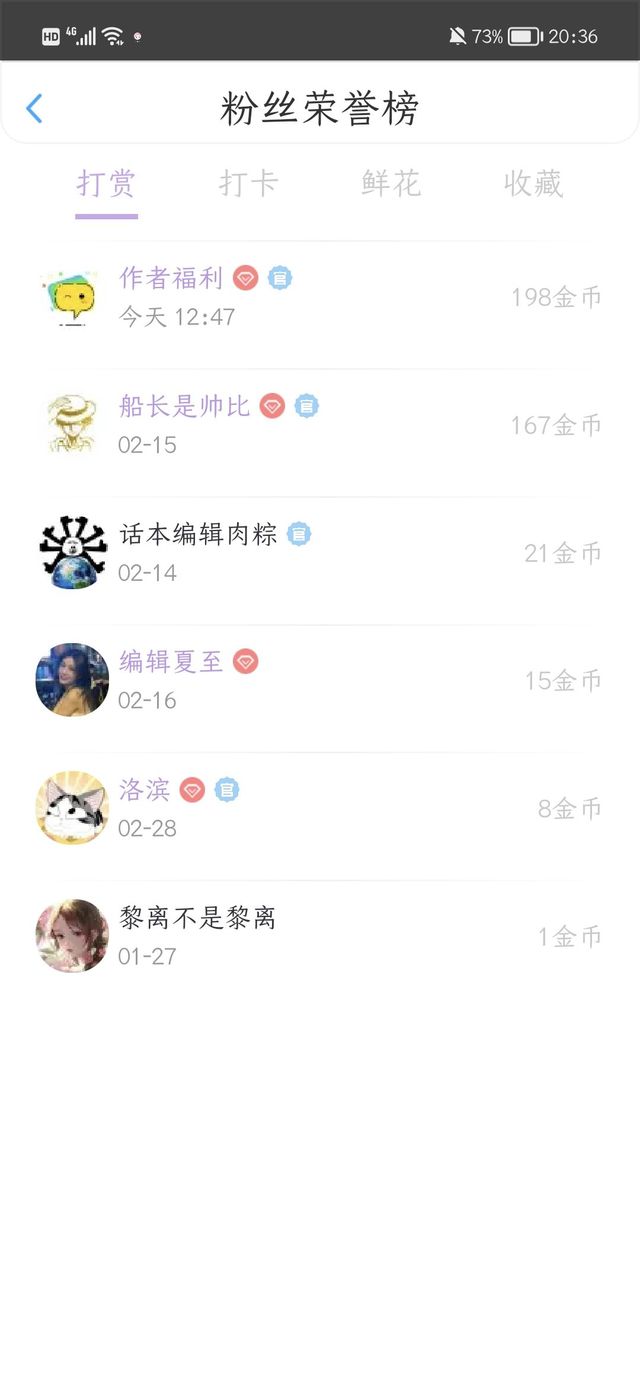Switch to the 鲜花 tab

pyautogui.click(x=391, y=184)
